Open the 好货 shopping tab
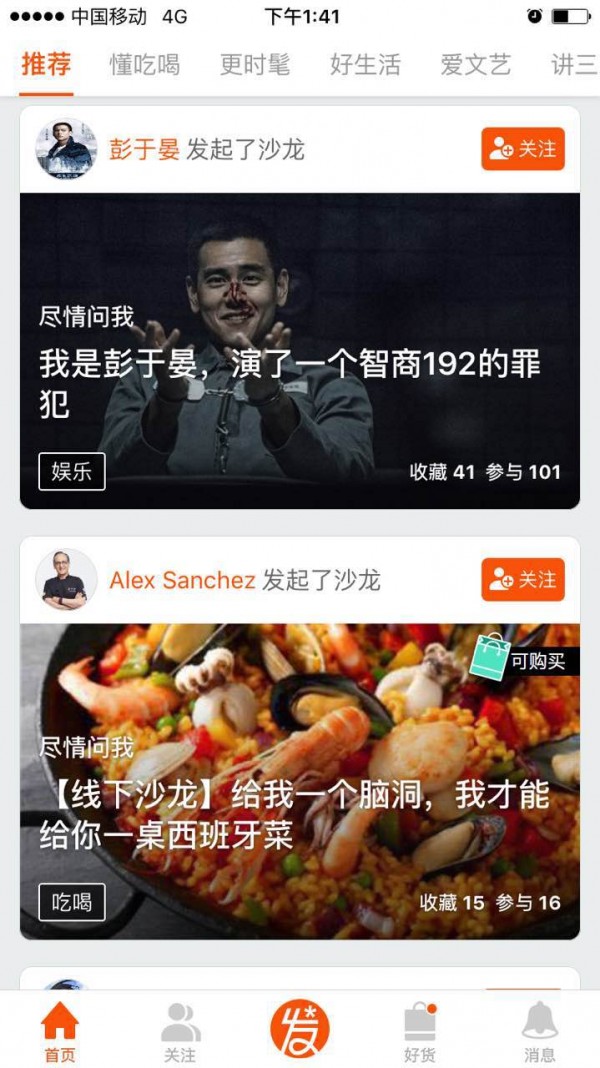The image size is (600, 1068). pos(420,1031)
